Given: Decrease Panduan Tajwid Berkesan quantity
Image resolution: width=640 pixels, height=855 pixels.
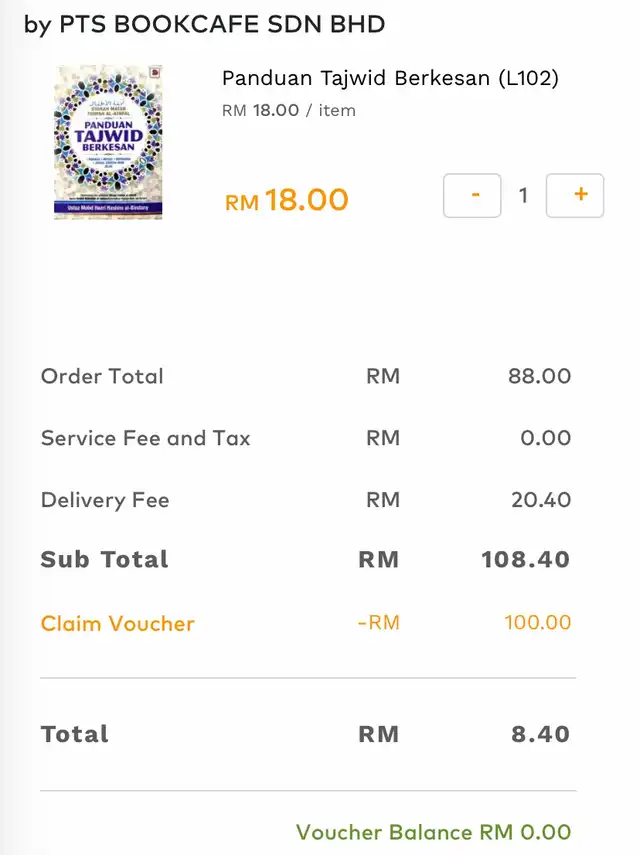Looking at the screenshot, I should click(472, 195).
